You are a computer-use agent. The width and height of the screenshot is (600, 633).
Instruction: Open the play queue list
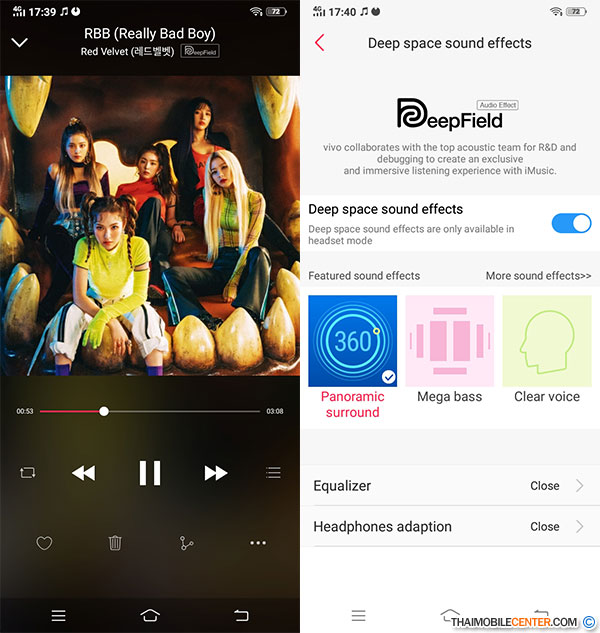[x=273, y=473]
